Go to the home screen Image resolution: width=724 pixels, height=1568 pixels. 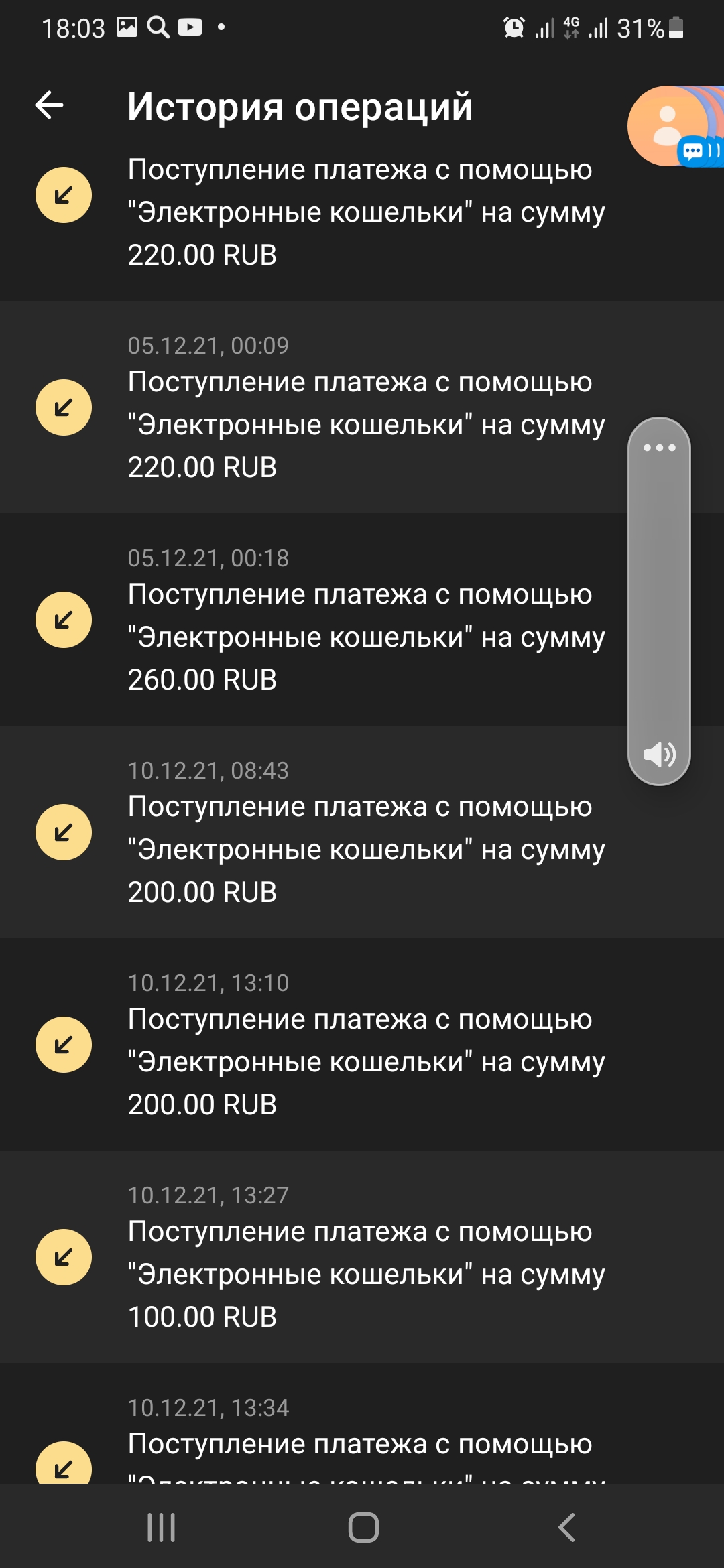[x=363, y=1528]
